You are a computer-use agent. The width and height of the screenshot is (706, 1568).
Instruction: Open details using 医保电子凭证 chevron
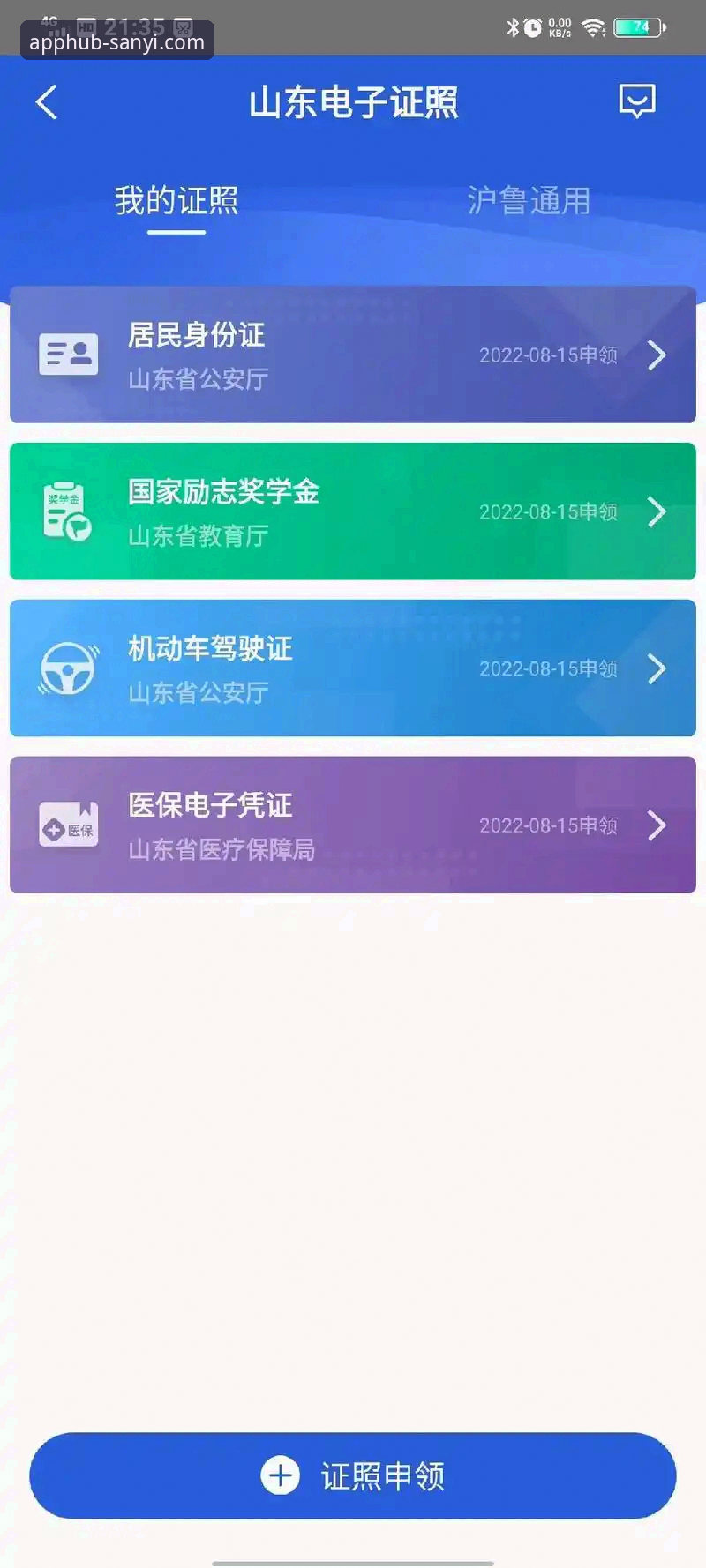coord(657,825)
